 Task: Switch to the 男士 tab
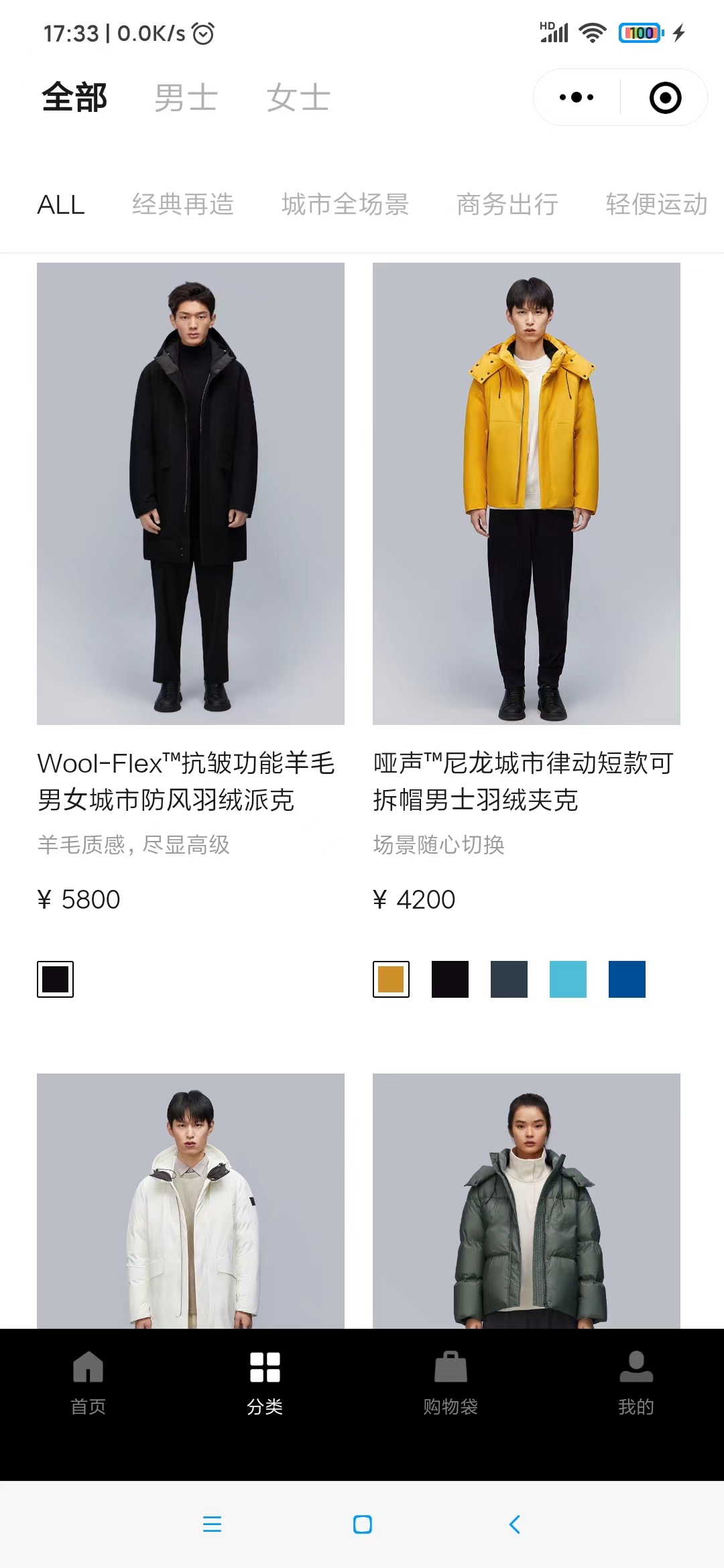[x=186, y=98]
